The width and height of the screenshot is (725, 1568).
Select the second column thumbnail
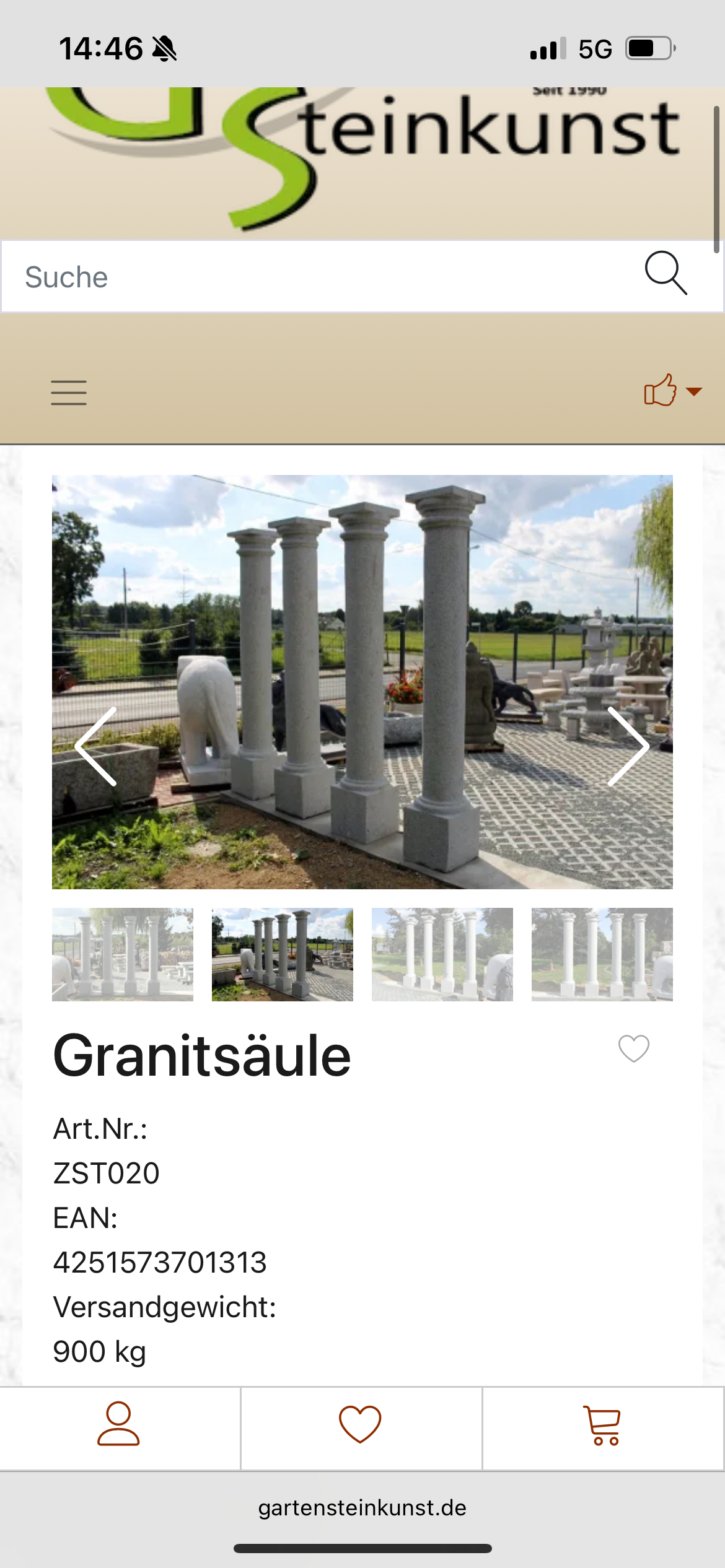coord(283,954)
